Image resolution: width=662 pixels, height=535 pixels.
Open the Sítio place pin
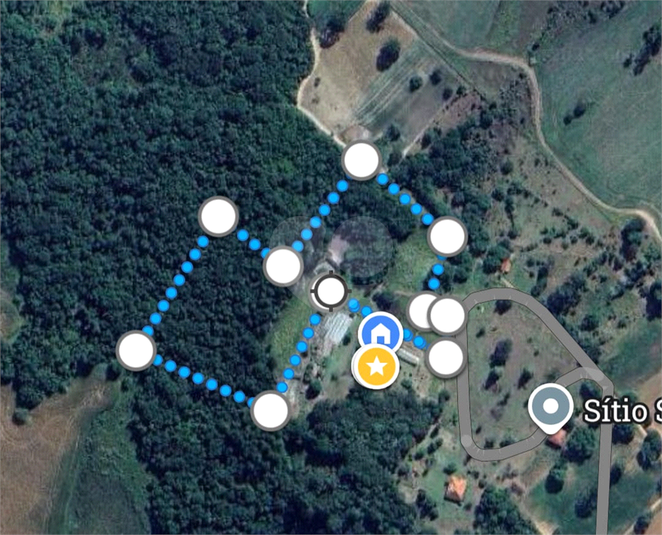pos(550,408)
